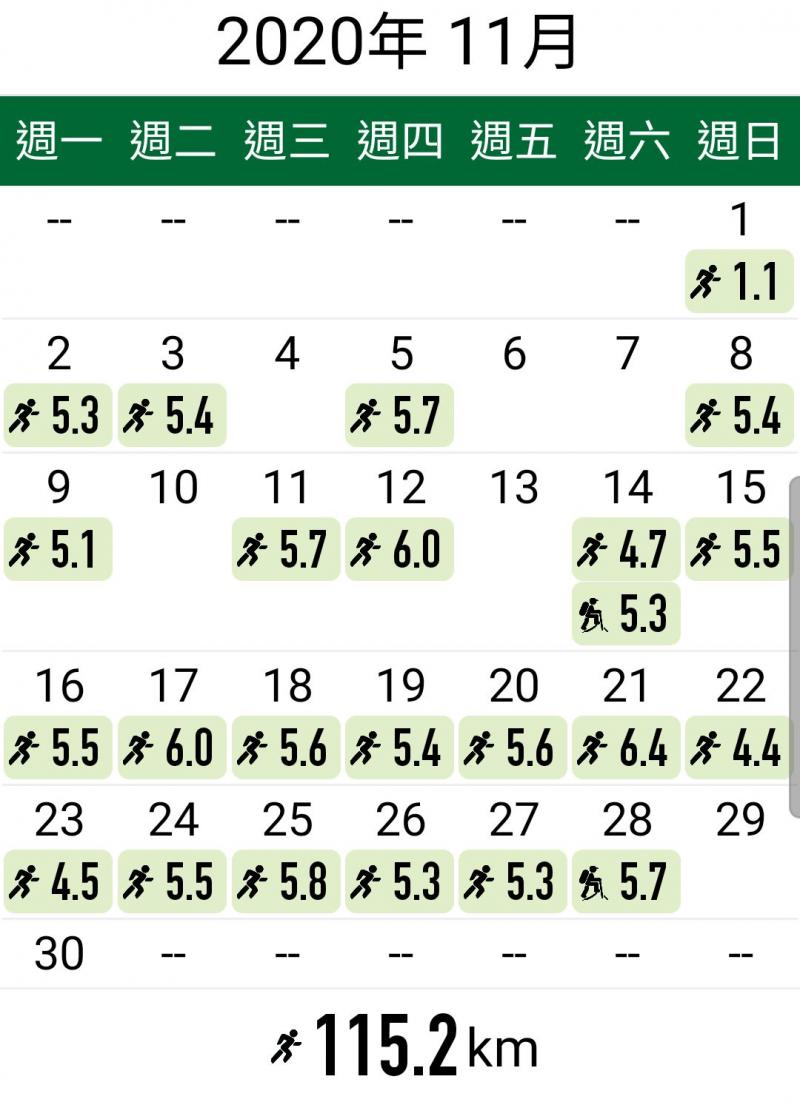
Task: View the 4.7 km run on the 14th
Action: [626, 549]
